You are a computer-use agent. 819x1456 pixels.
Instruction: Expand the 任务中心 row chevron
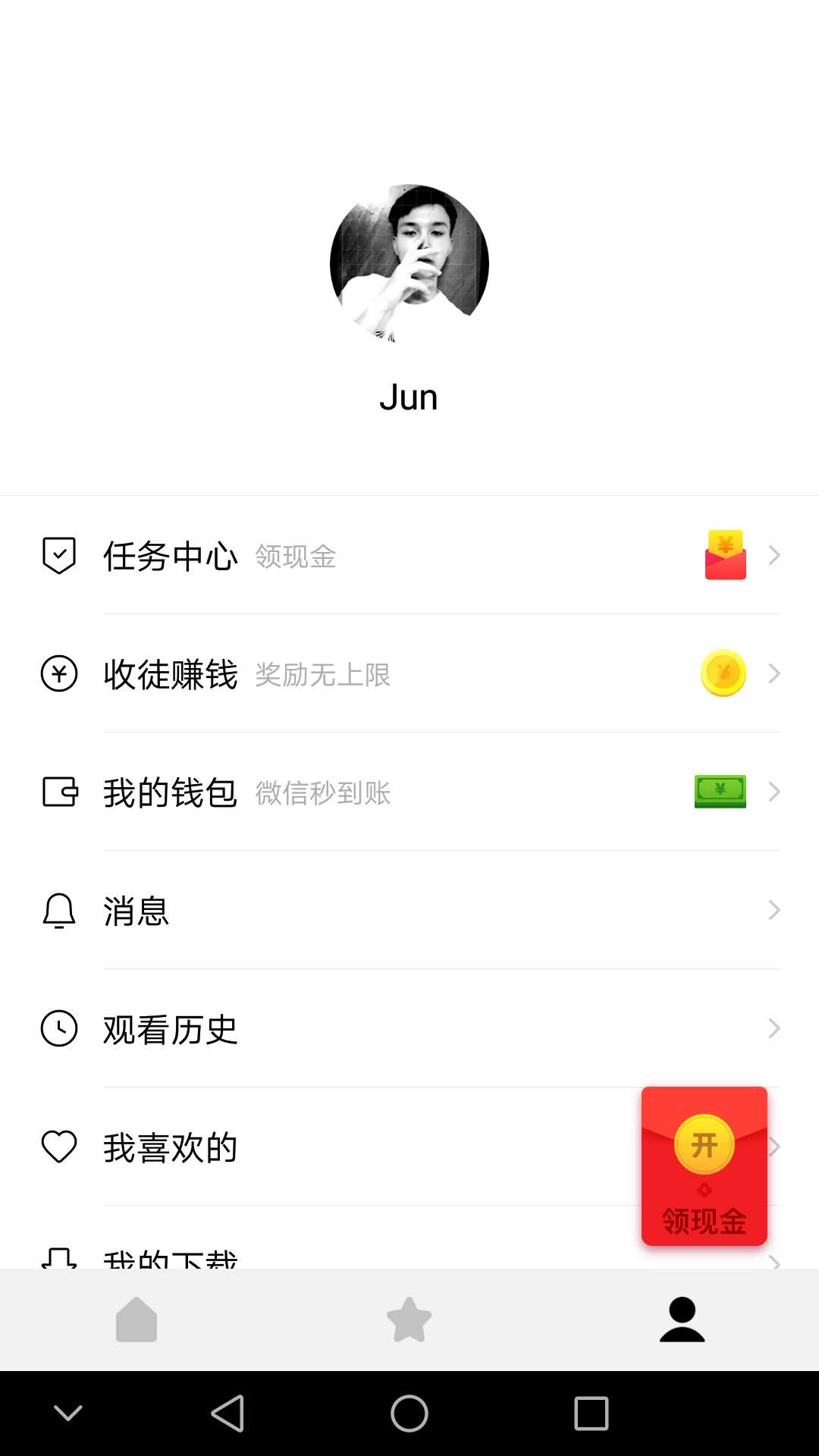[774, 554]
